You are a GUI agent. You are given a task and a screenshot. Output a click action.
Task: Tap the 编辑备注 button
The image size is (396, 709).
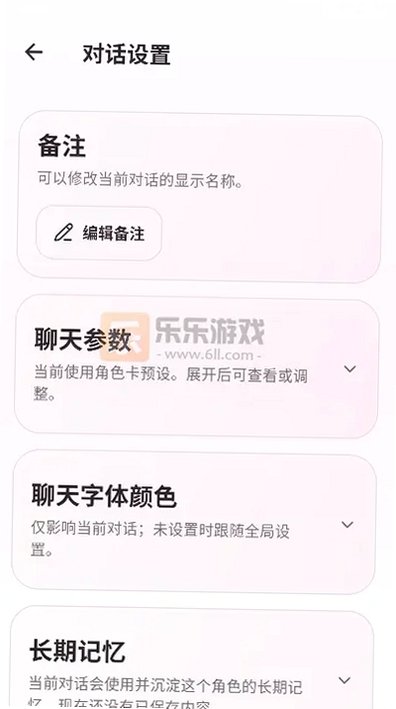[x=99, y=233]
